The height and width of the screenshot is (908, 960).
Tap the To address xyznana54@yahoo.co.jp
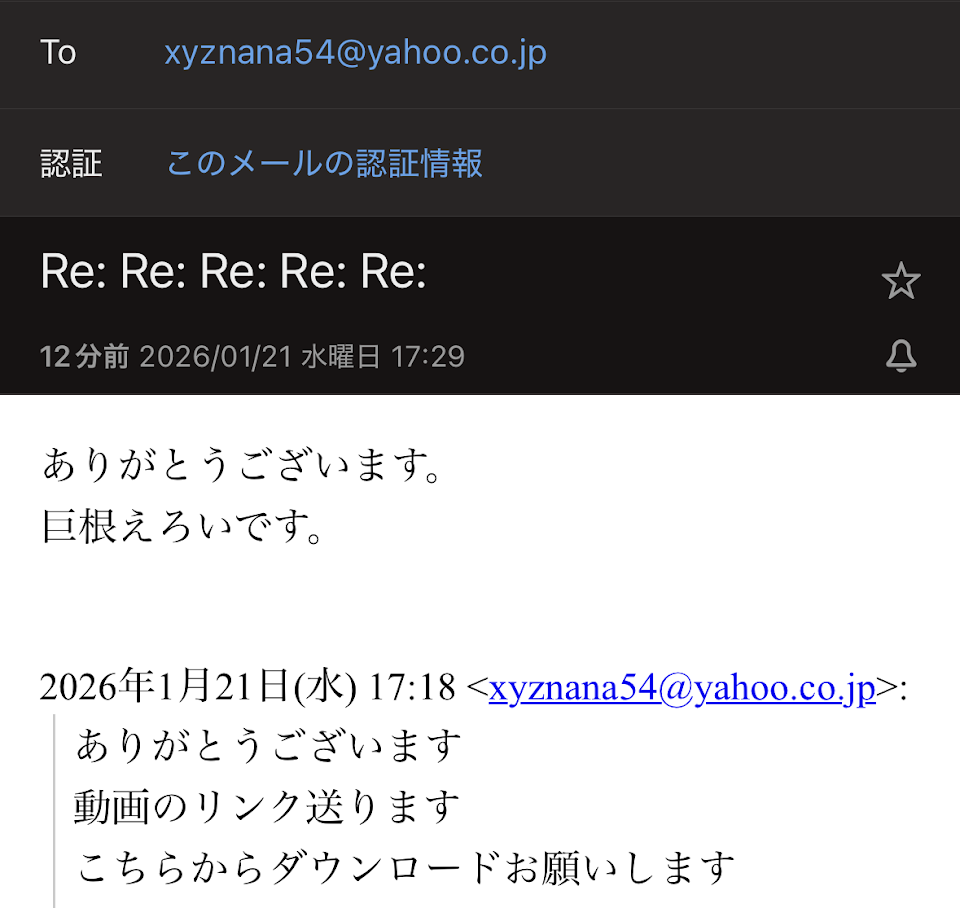tap(355, 52)
